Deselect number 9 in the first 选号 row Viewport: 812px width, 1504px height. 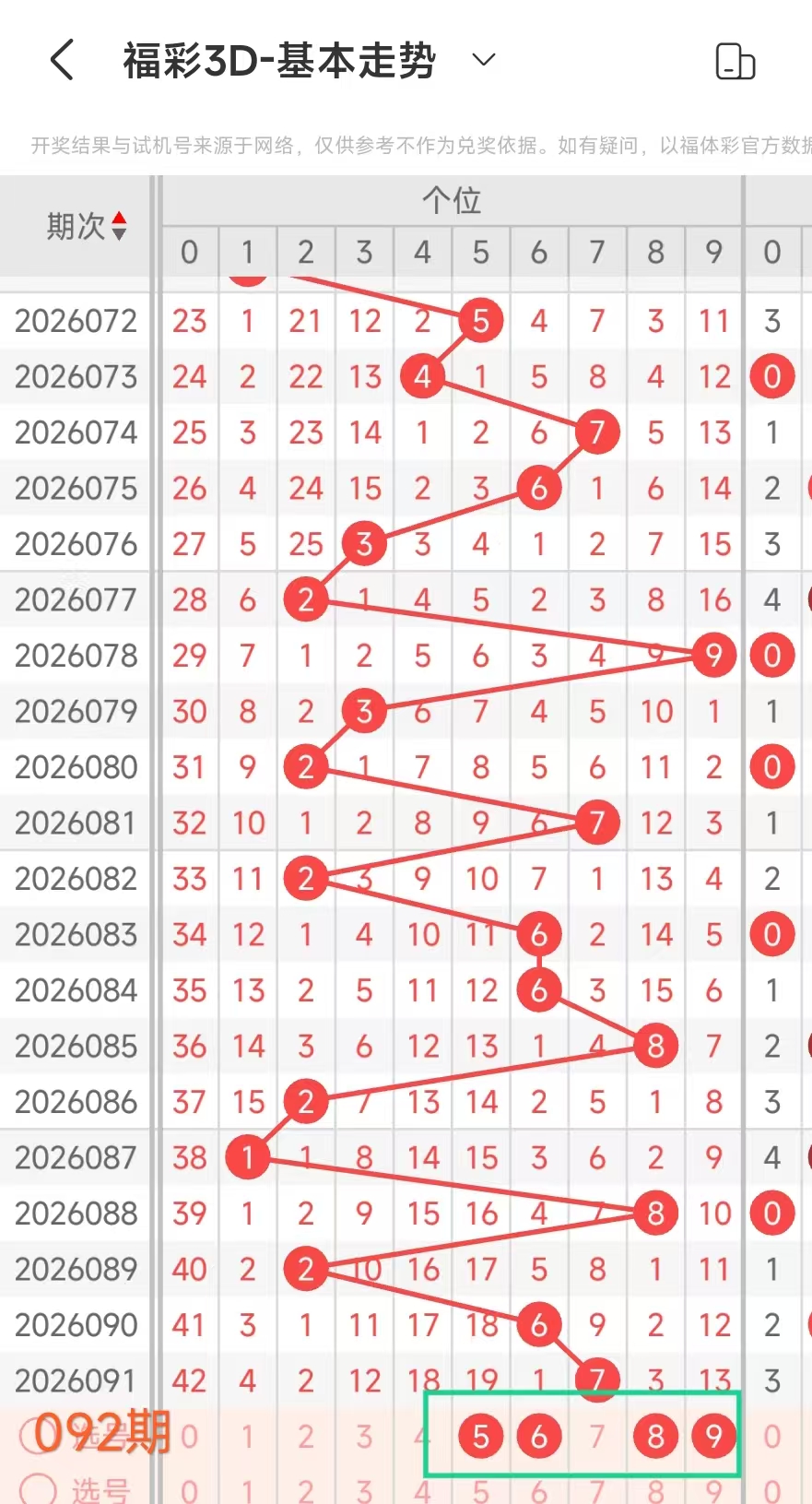[713, 1436]
